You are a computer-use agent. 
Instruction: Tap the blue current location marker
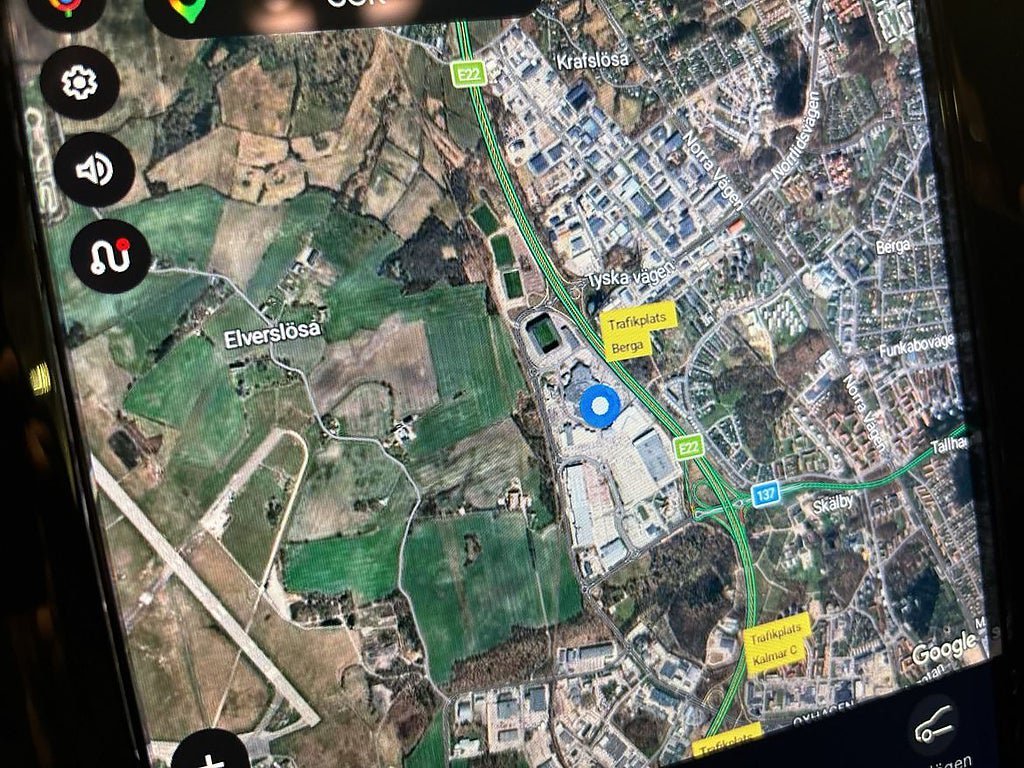[x=600, y=406]
